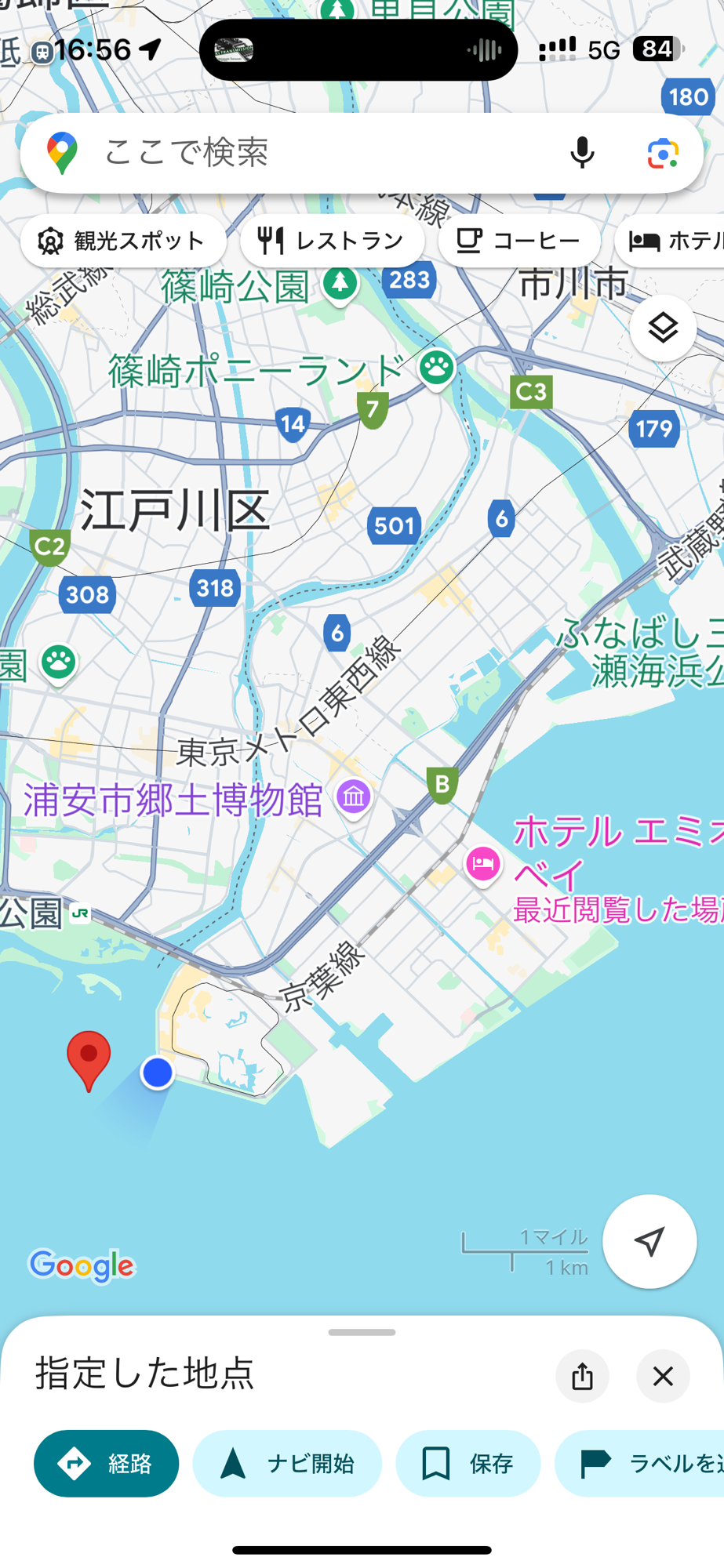The width and height of the screenshot is (724, 1568).
Task: Tap the 篠崎公園 park marker
Action: [x=340, y=284]
